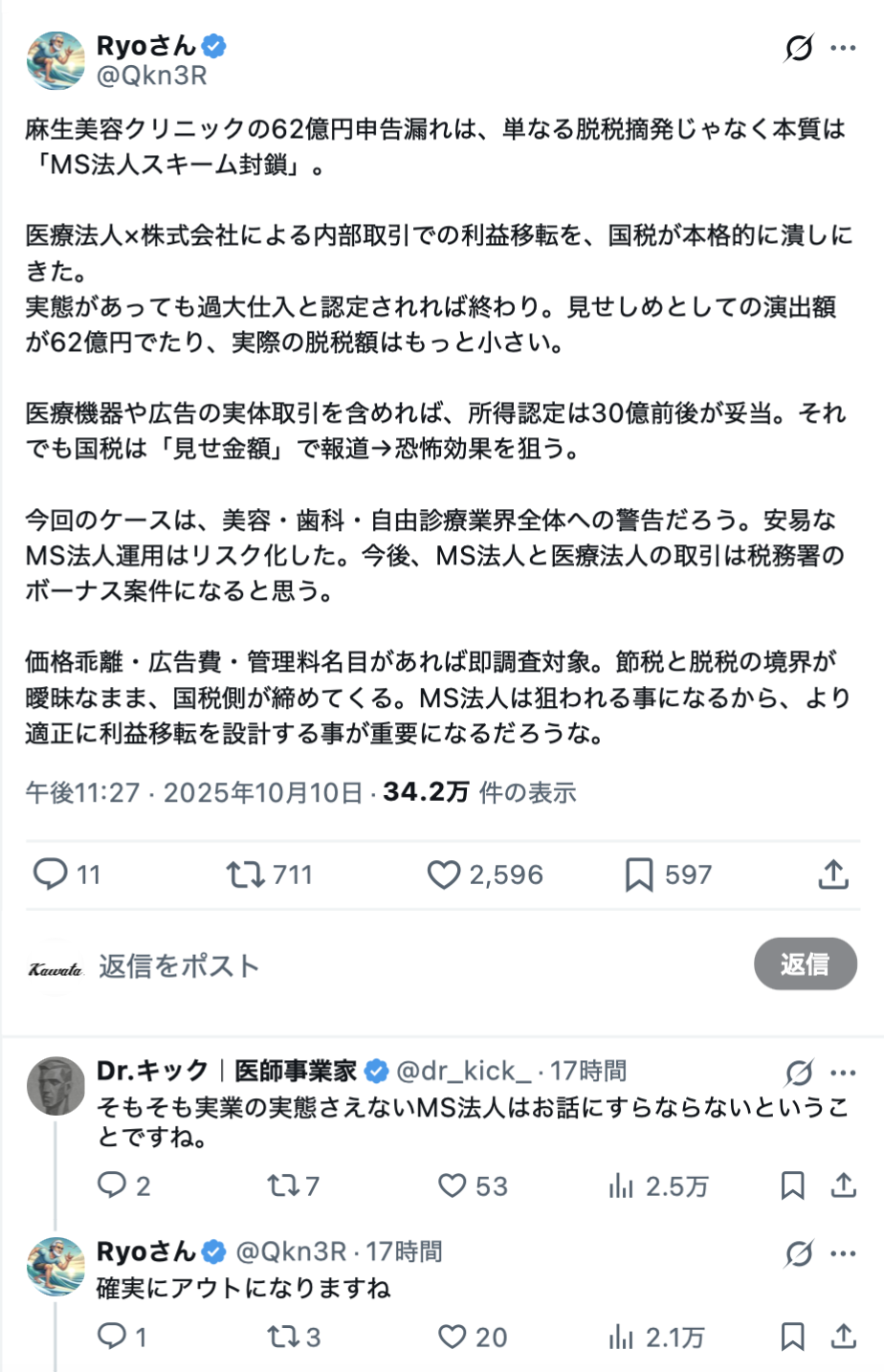Tap the Grok icon on the main post
The height and width of the screenshot is (1372, 884).
pos(798,48)
